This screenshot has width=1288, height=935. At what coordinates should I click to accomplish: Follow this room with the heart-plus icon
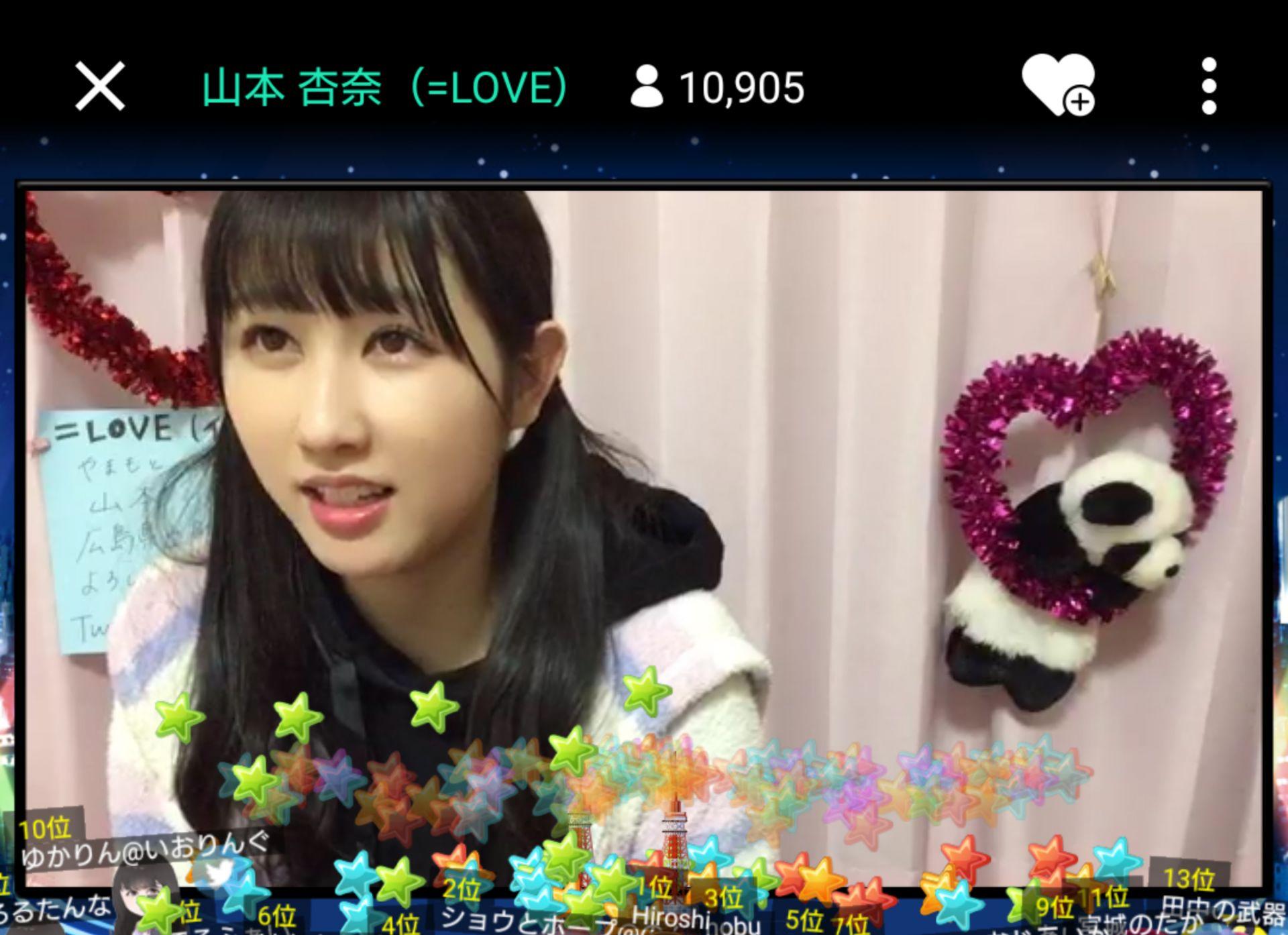[x=1058, y=86]
